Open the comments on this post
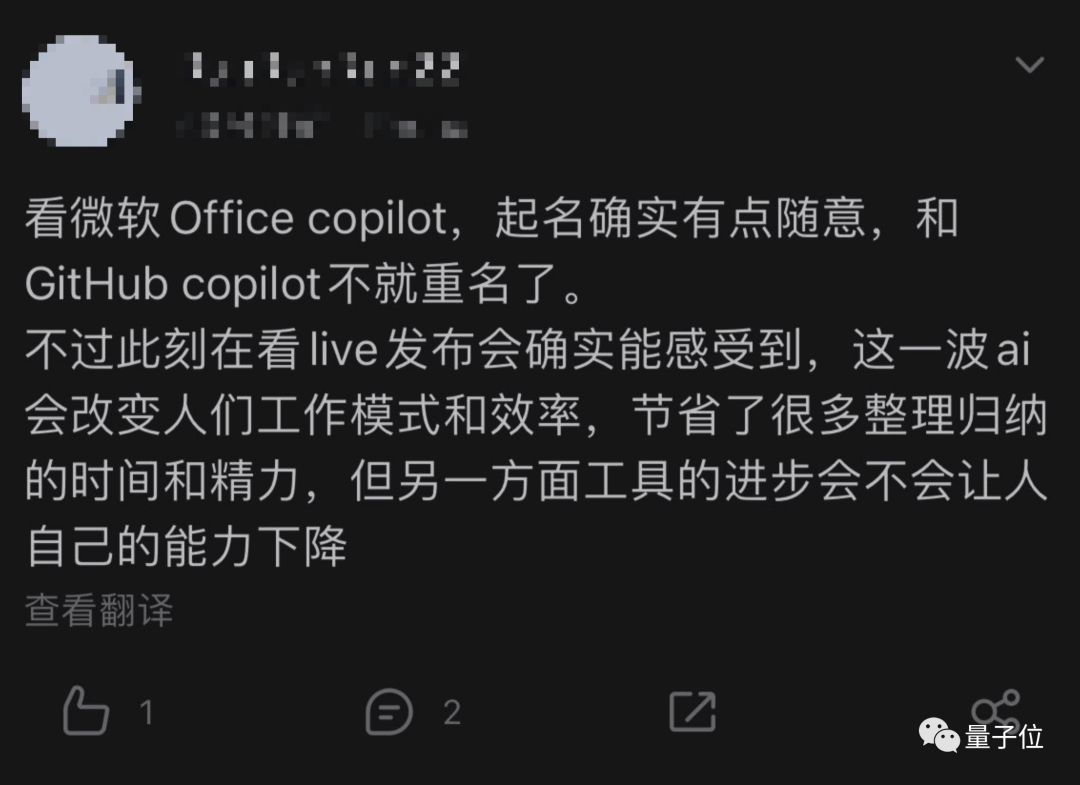 (389, 712)
